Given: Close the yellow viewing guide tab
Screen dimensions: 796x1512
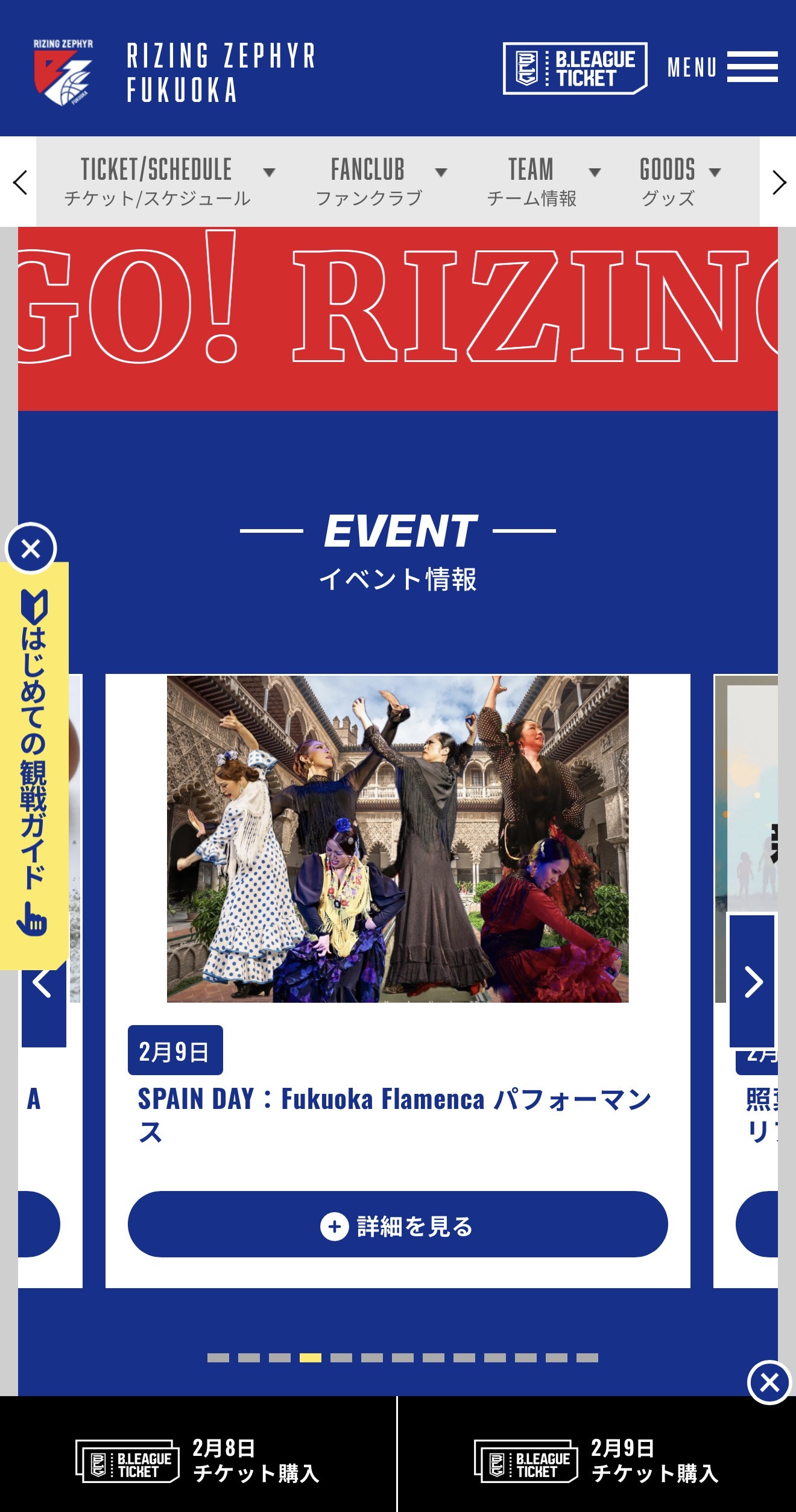Looking at the screenshot, I should (x=31, y=548).
